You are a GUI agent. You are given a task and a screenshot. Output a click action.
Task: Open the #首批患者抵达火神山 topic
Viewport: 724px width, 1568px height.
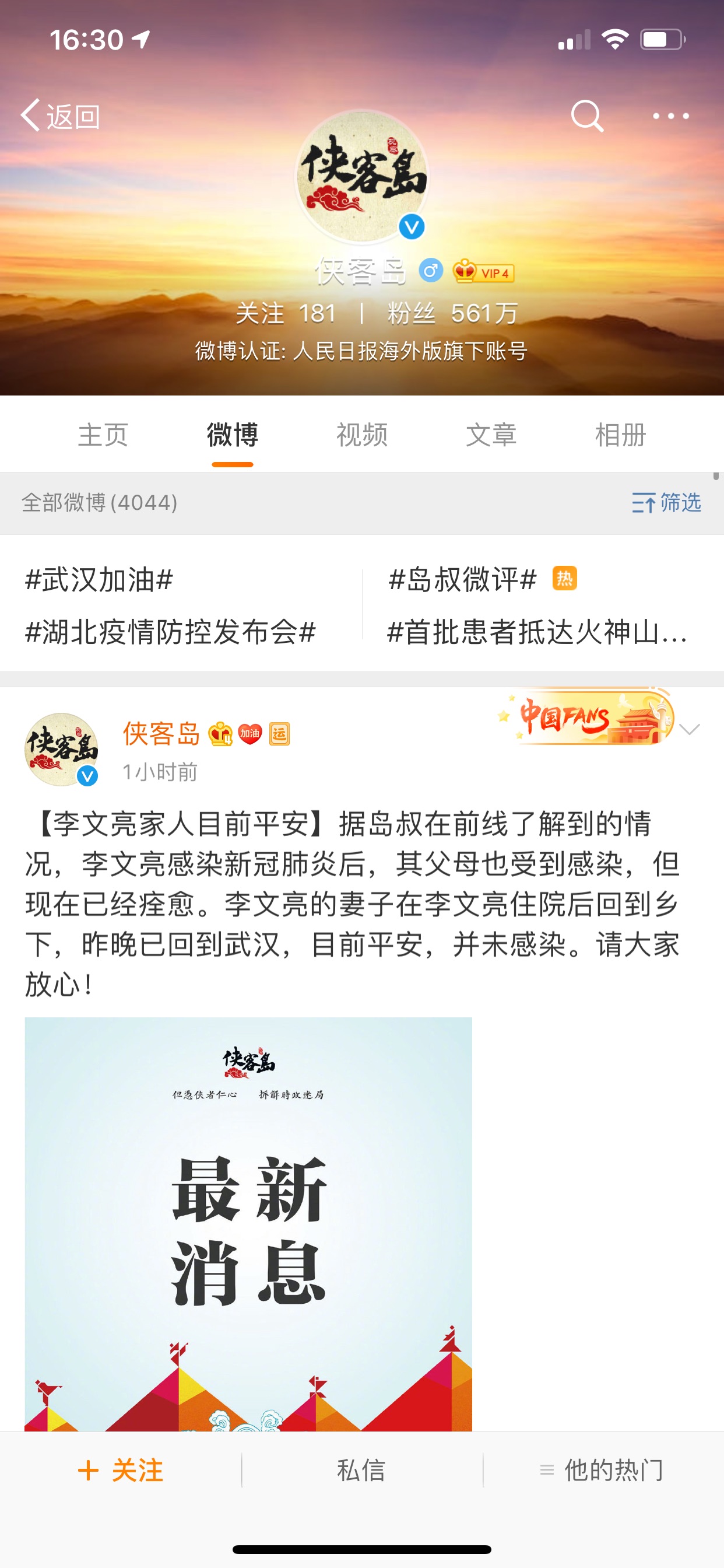point(538,632)
